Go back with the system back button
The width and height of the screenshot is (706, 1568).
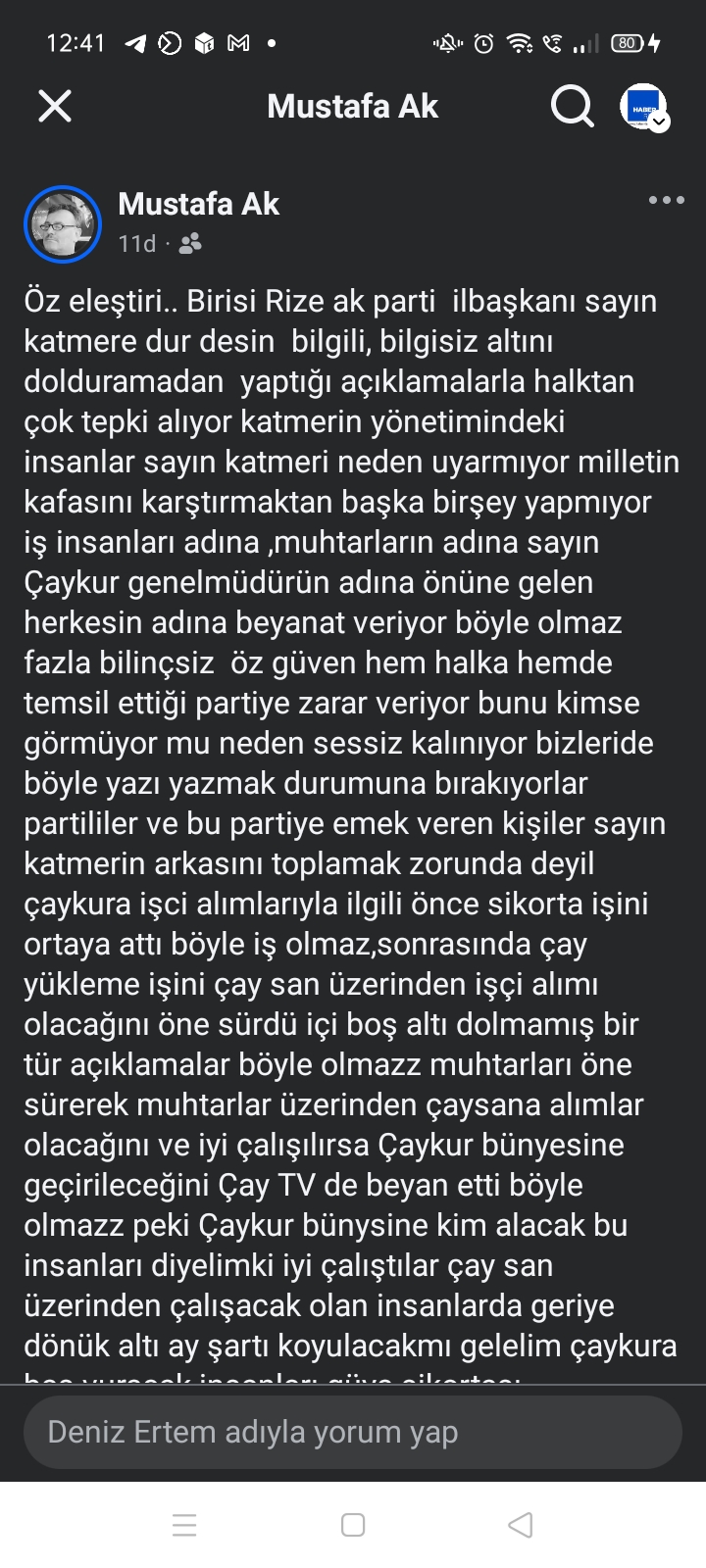point(521,1525)
